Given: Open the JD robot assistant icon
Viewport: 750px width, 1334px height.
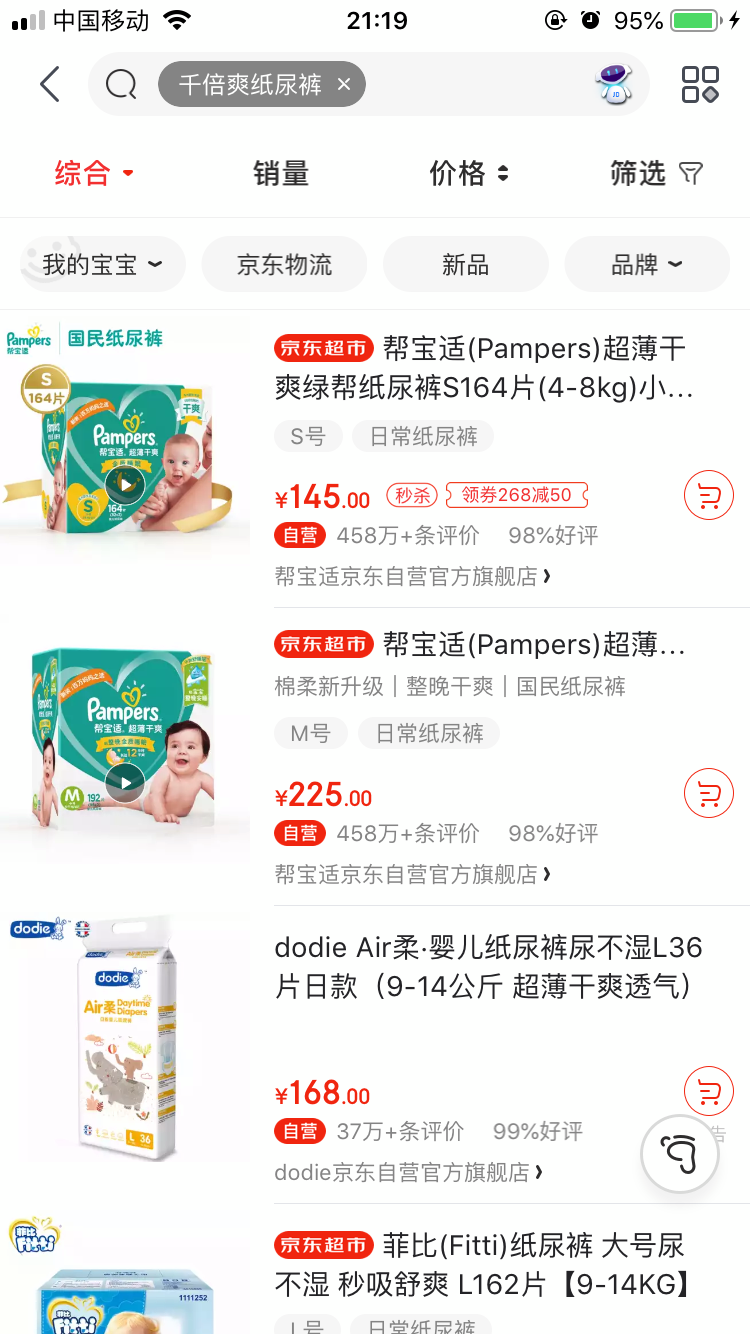Looking at the screenshot, I should coord(614,85).
